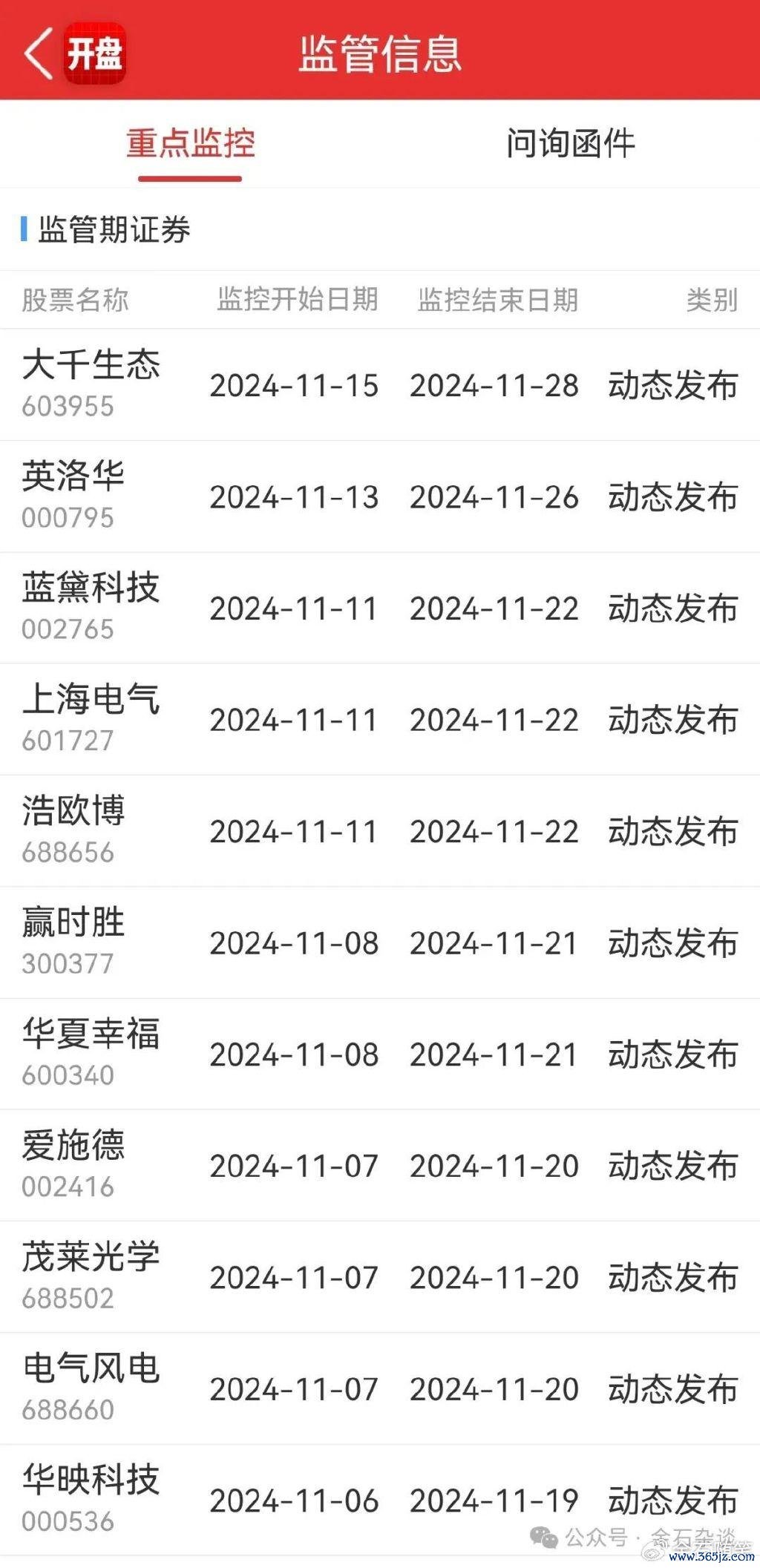Open the 爱施德 002416 row
760x1568 pixels.
[x=380, y=1166]
